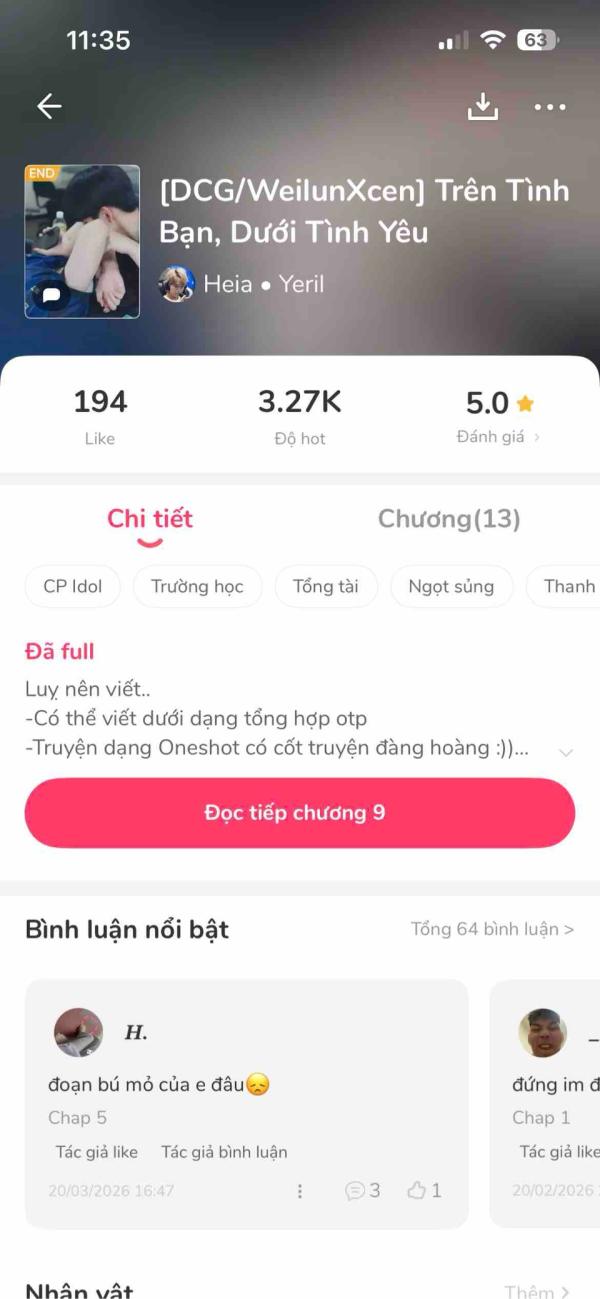Tap the CP Idol tag chip
Image resolution: width=600 pixels, height=1299 pixels.
pyautogui.click(x=73, y=586)
